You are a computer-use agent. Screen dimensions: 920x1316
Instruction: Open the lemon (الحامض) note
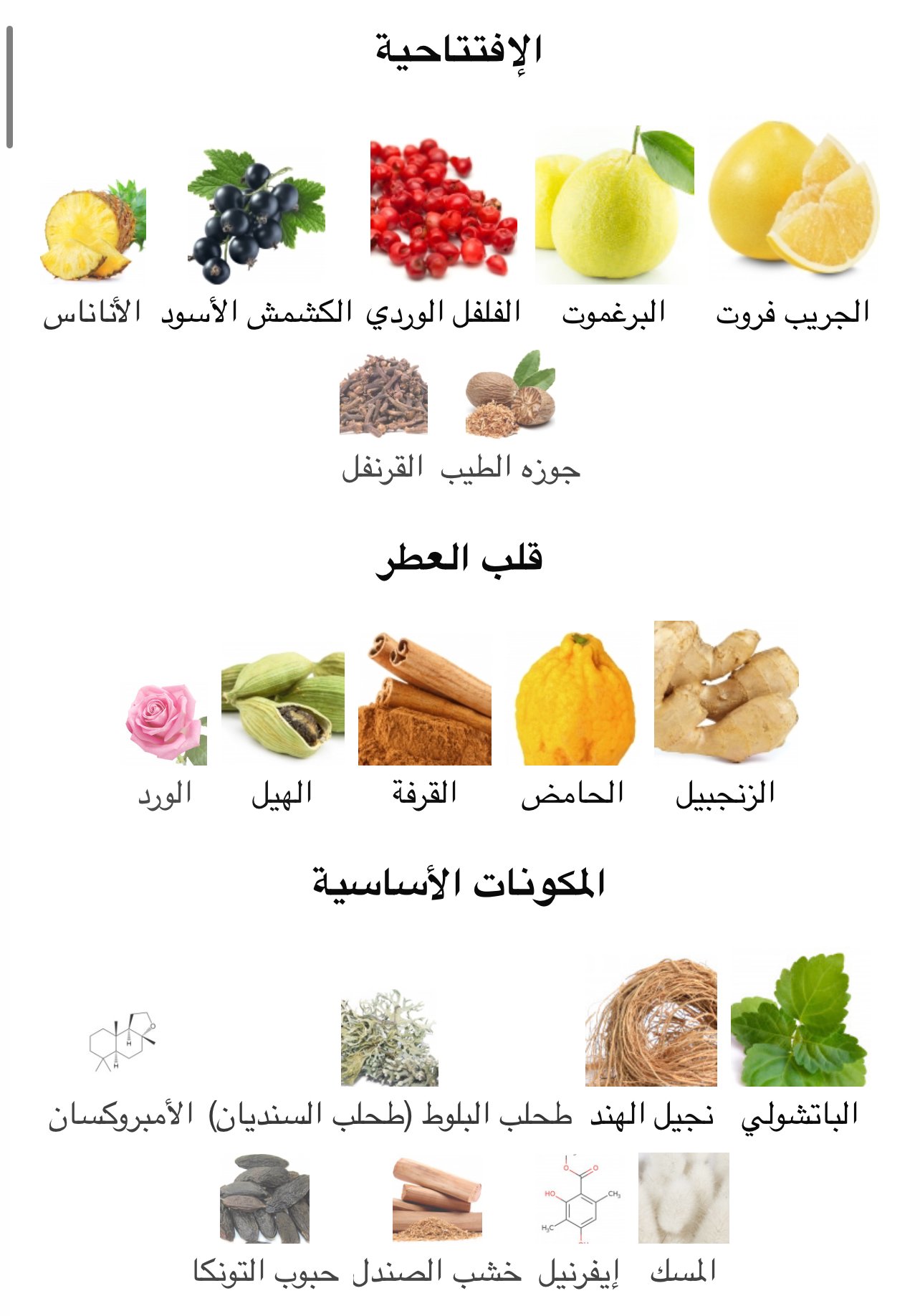pos(573,699)
